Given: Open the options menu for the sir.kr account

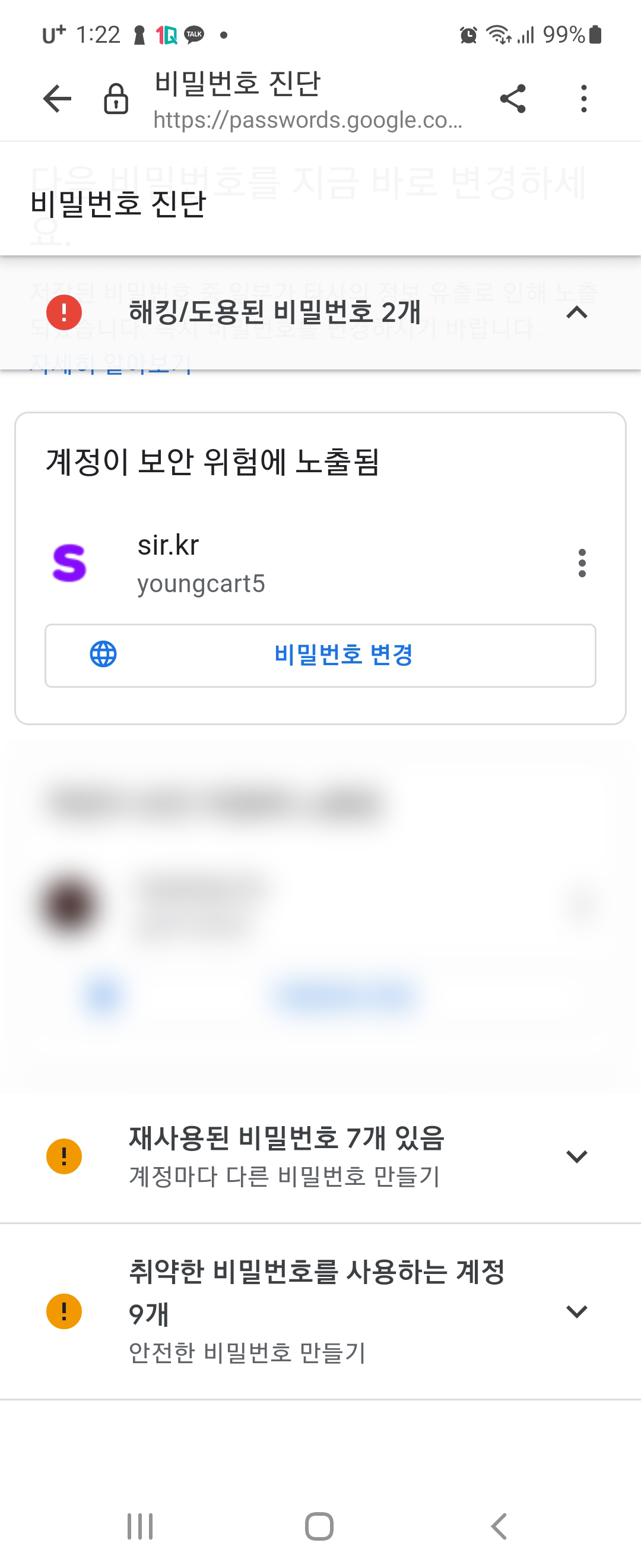Looking at the screenshot, I should pyautogui.click(x=582, y=563).
